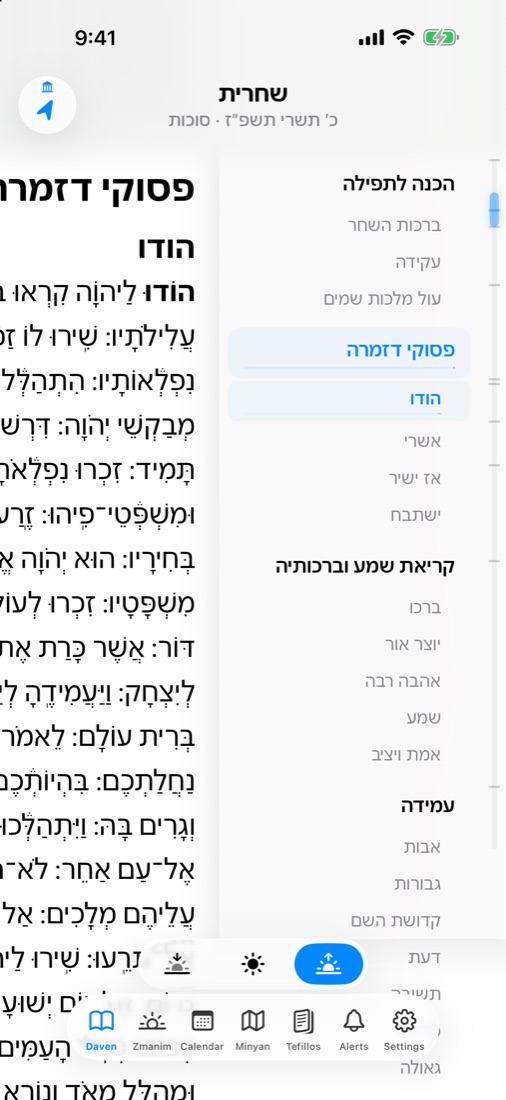
Task: Open the Alerts tab
Action: point(354,1031)
